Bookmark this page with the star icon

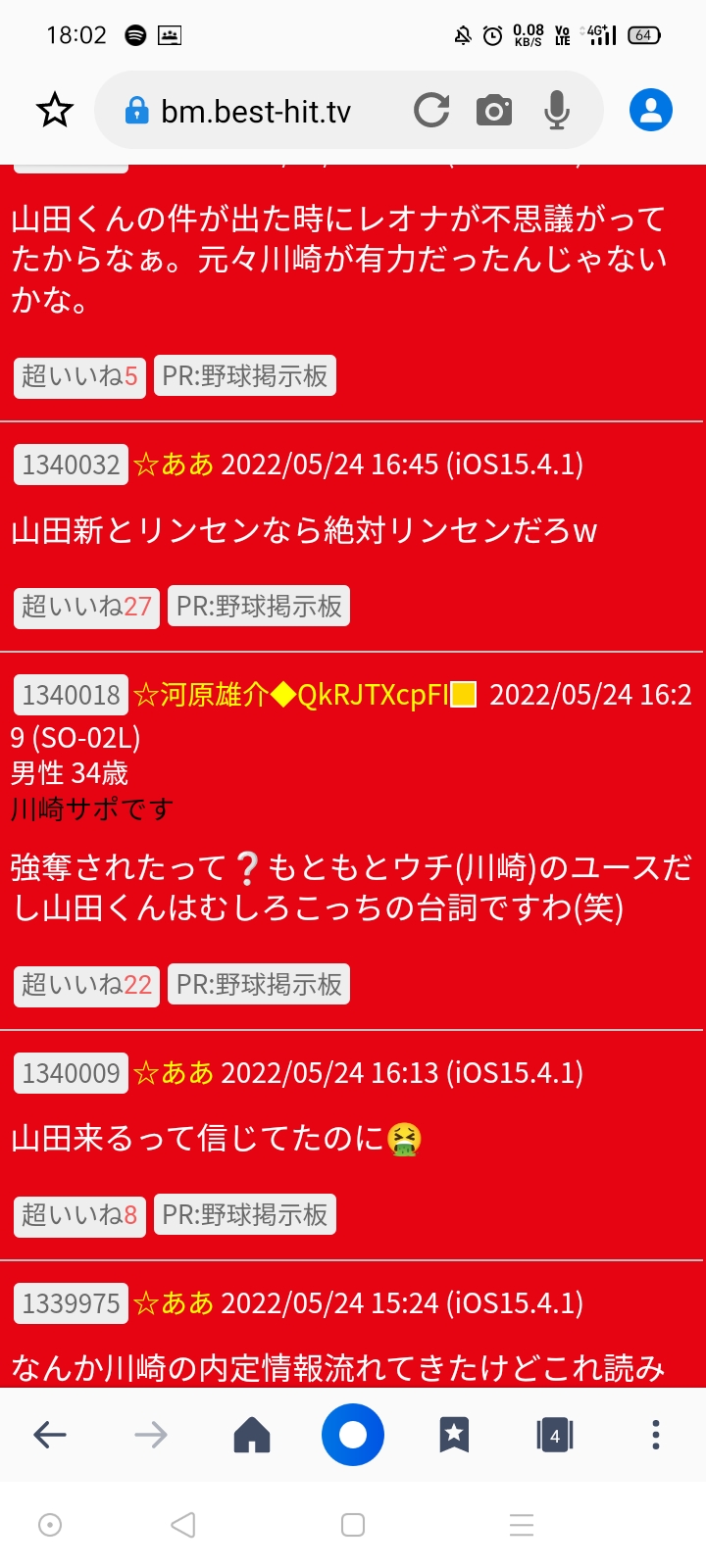(x=55, y=110)
